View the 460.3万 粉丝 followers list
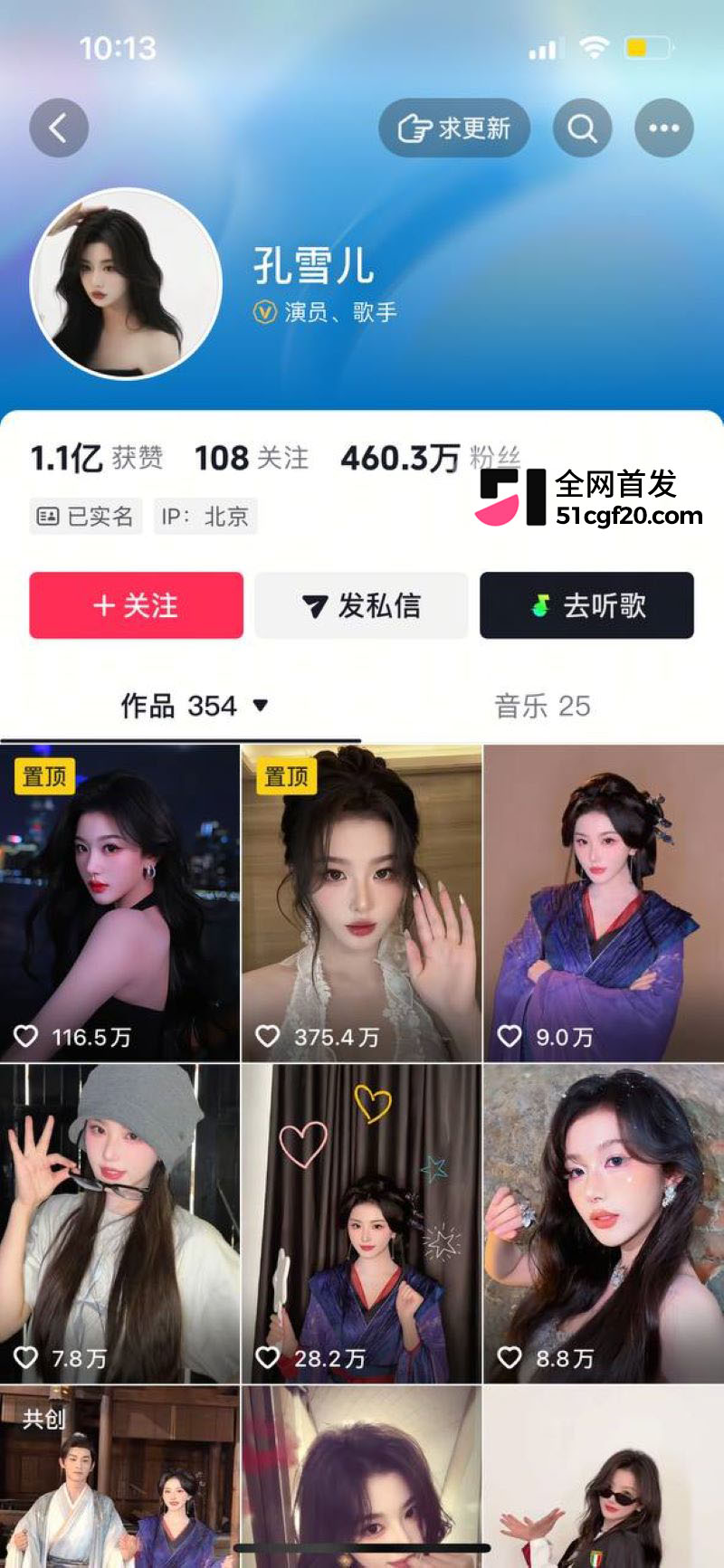724x1568 pixels. coord(431,458)
